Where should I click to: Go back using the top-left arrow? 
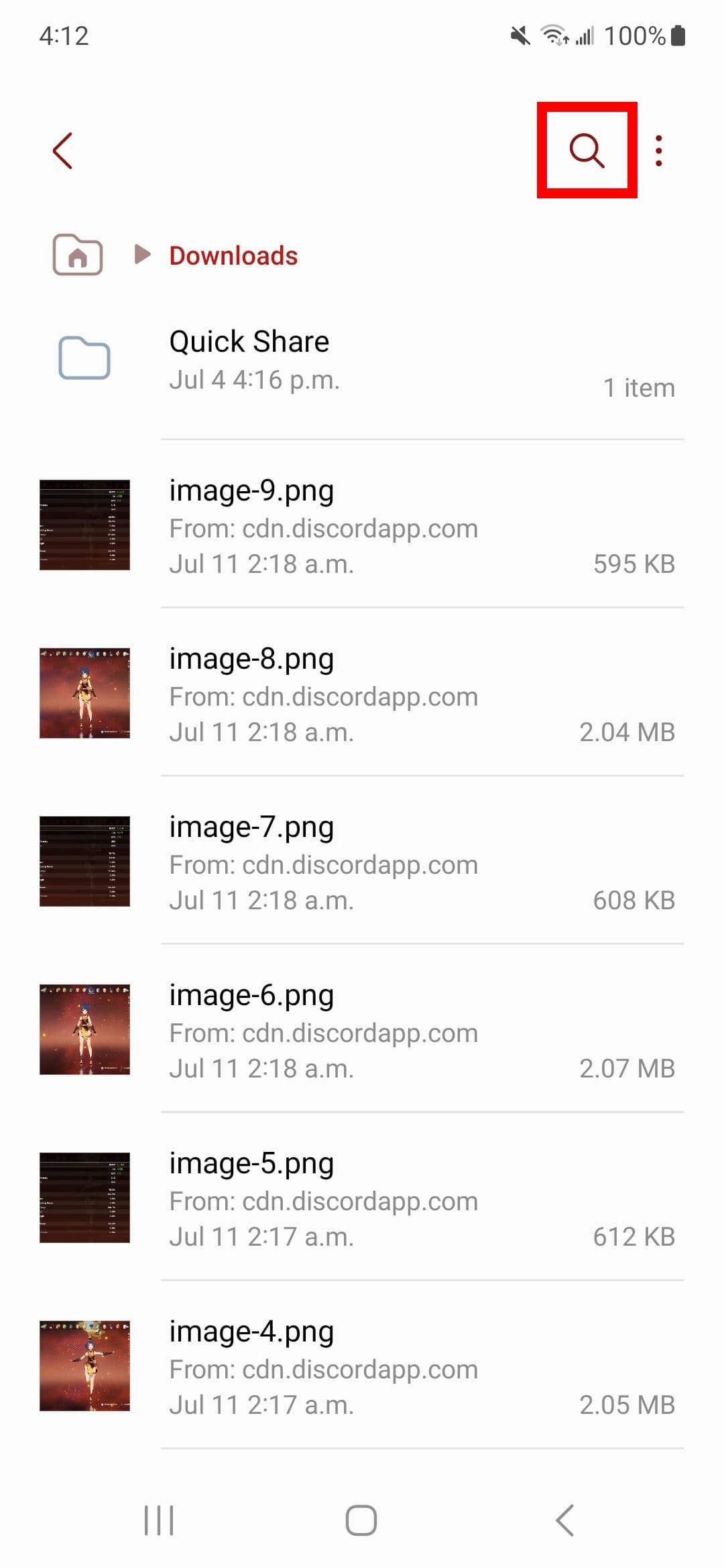(x=62, y=150)
